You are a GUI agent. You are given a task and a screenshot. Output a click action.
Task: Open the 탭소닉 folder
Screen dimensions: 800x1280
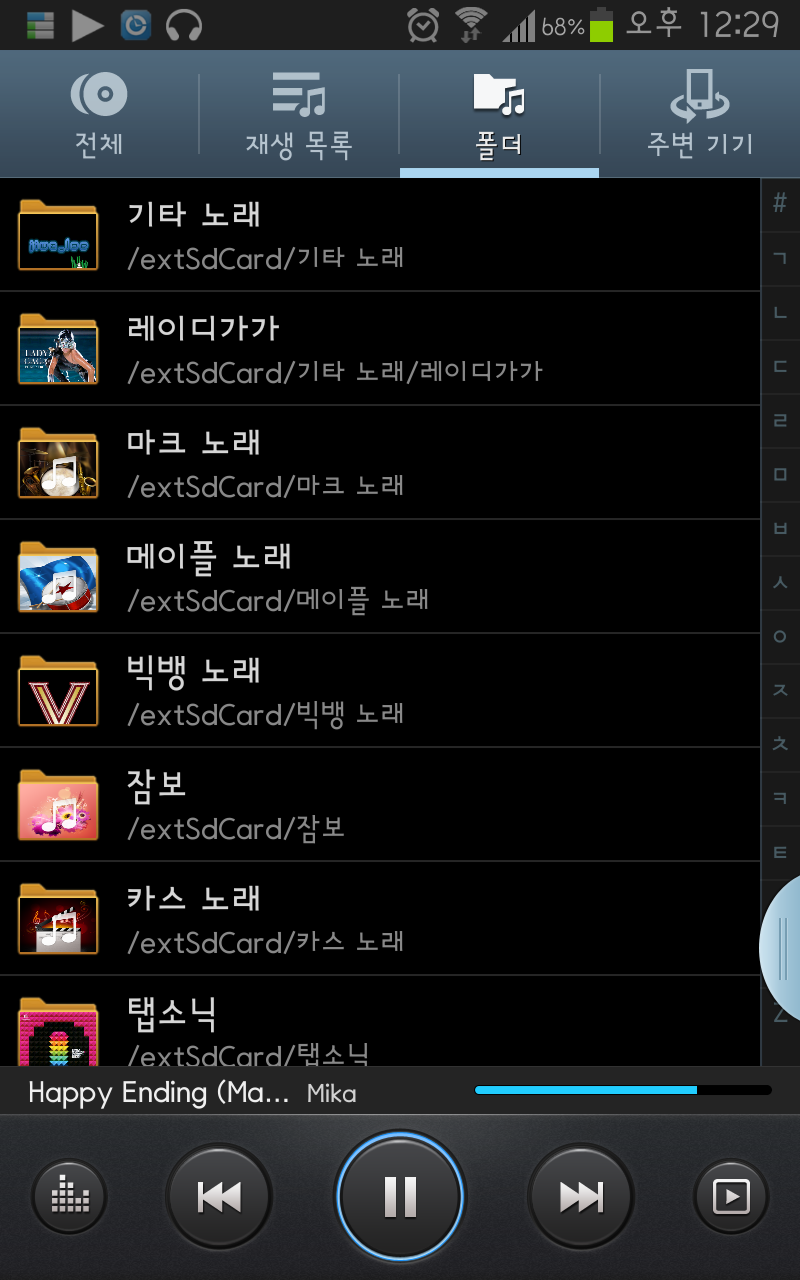[380, 1025]
